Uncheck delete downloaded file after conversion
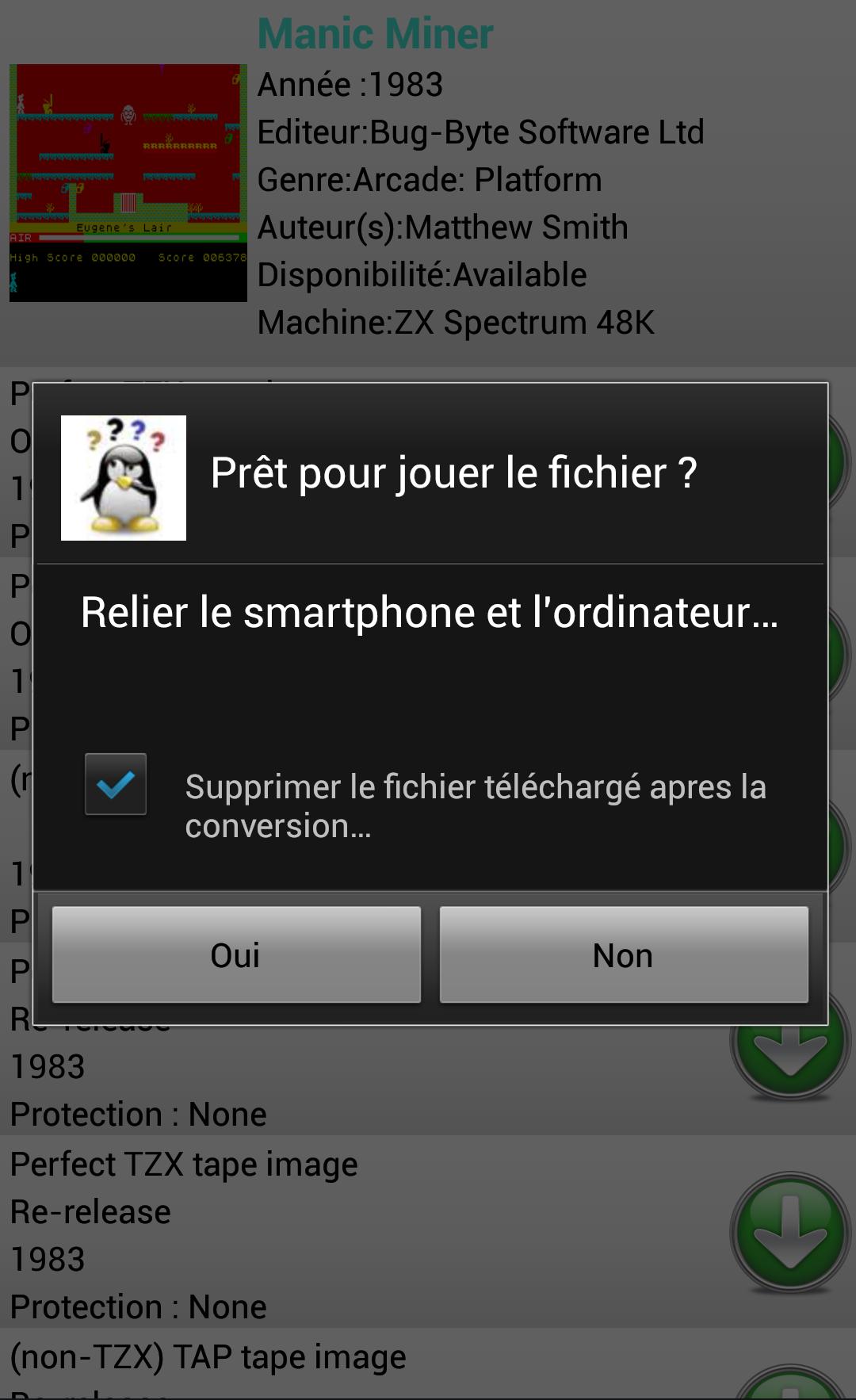The height and width of the screenshot is (1400, 856). click(116, 785)
